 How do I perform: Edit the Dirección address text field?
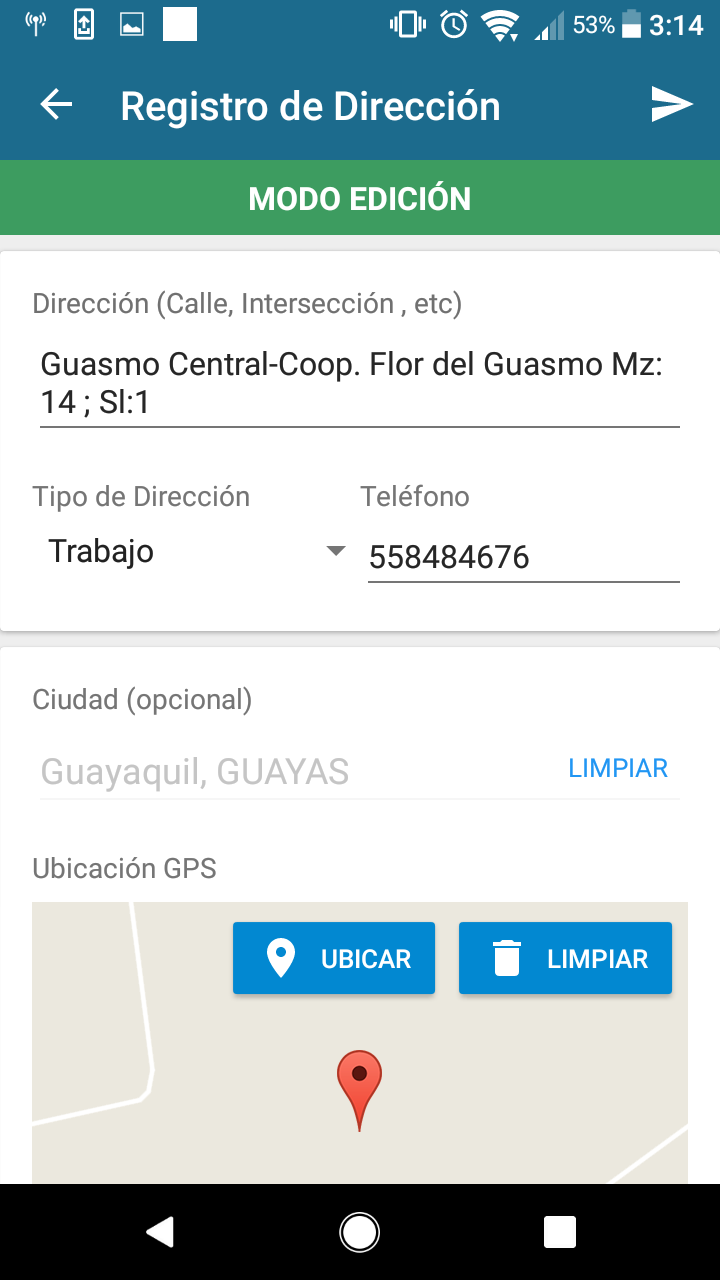[359, 383]
